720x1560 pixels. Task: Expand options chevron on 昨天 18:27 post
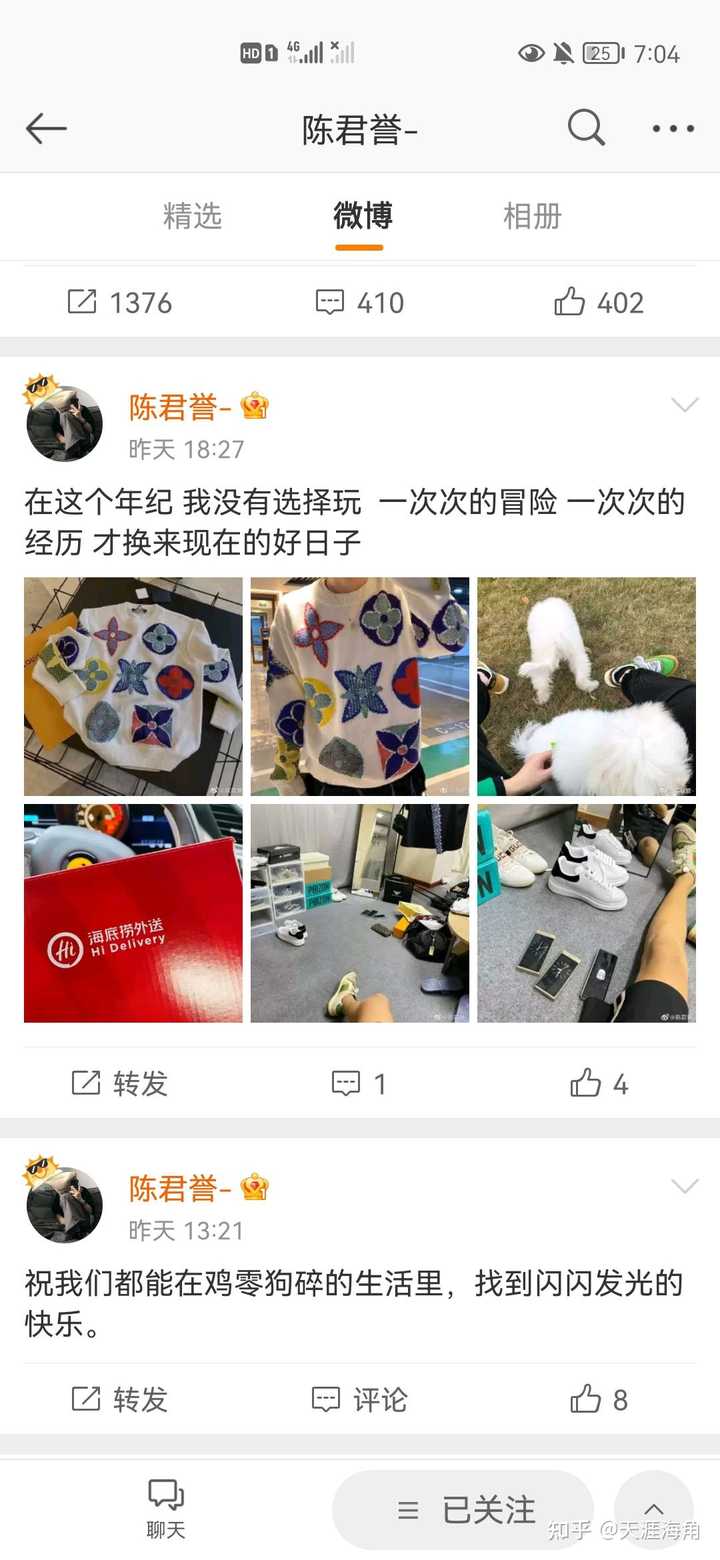click(684, 405)
